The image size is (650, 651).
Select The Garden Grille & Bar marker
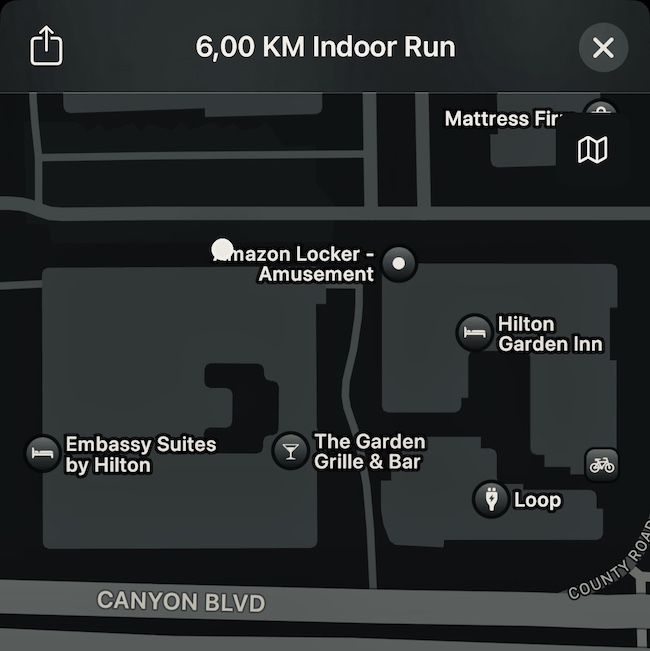pyautogui.click(x=291, y=451)
